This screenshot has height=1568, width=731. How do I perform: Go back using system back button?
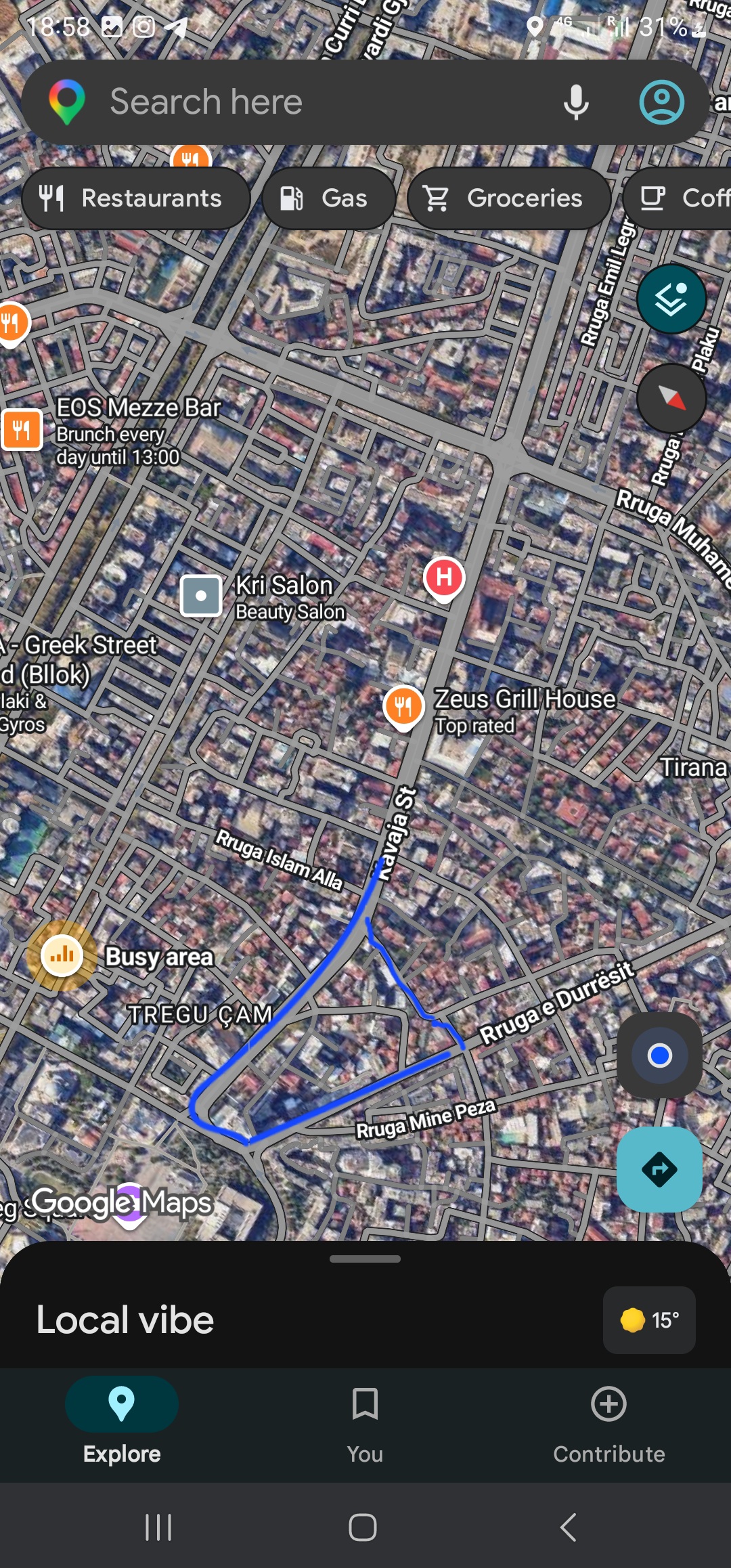tap(568, 1527)
